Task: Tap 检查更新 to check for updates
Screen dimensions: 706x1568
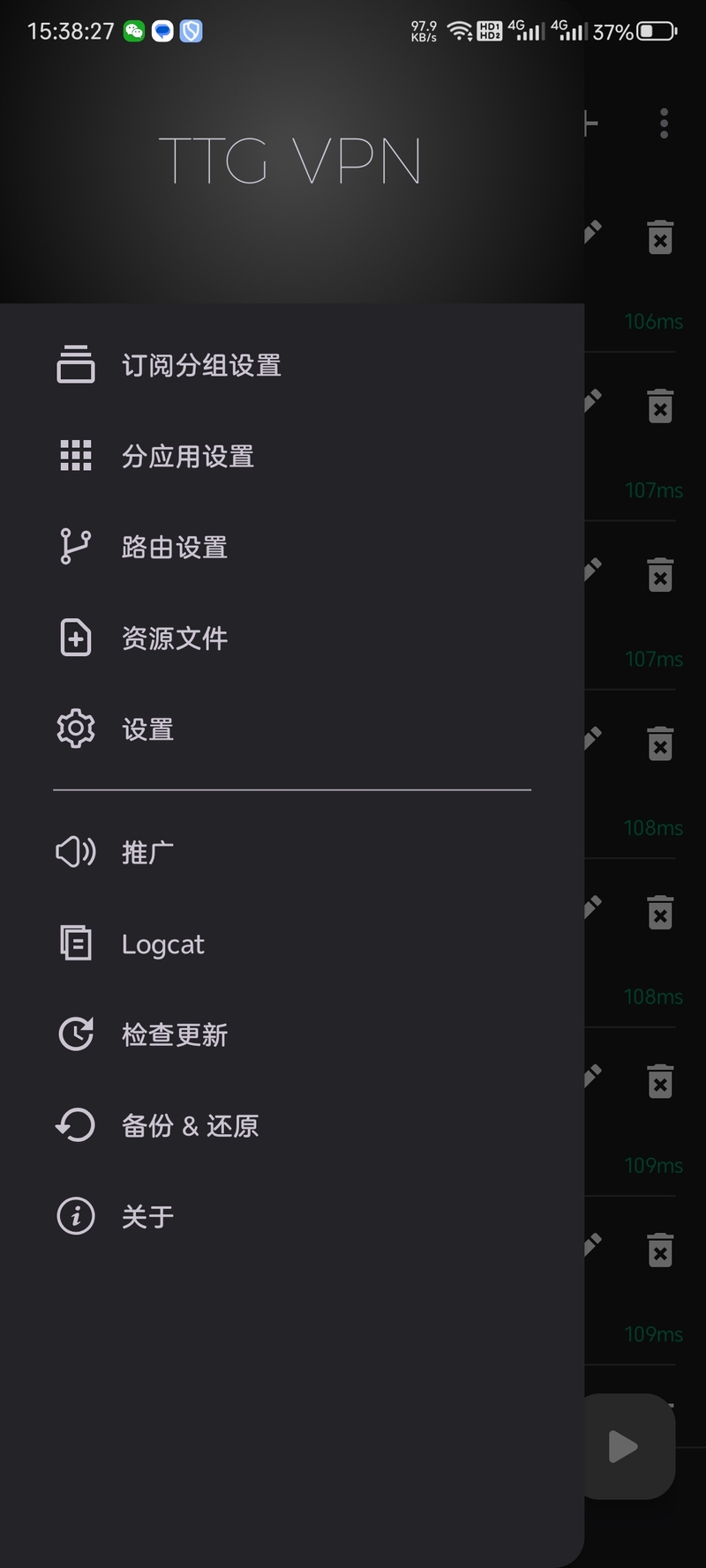Action: (x=174, y=1034)
